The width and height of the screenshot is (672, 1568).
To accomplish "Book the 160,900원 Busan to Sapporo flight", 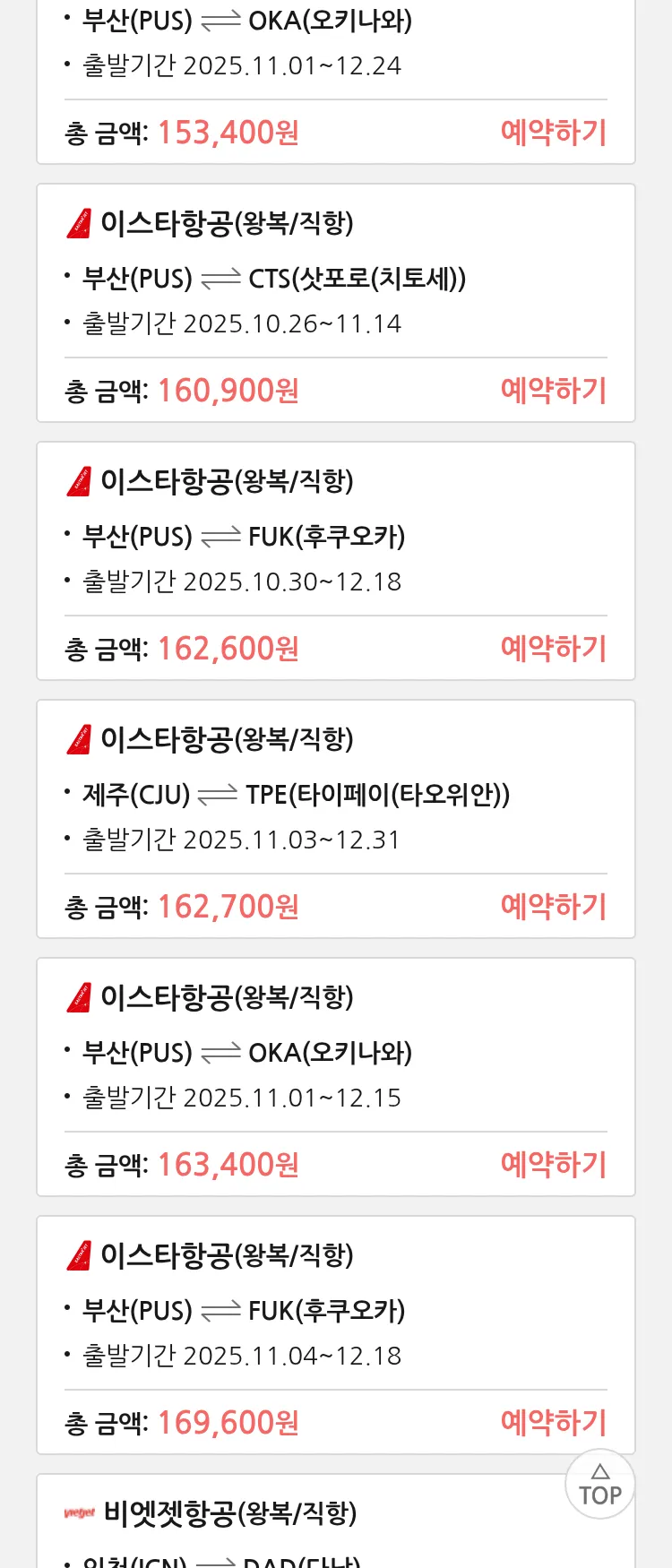I will point(553,391).
